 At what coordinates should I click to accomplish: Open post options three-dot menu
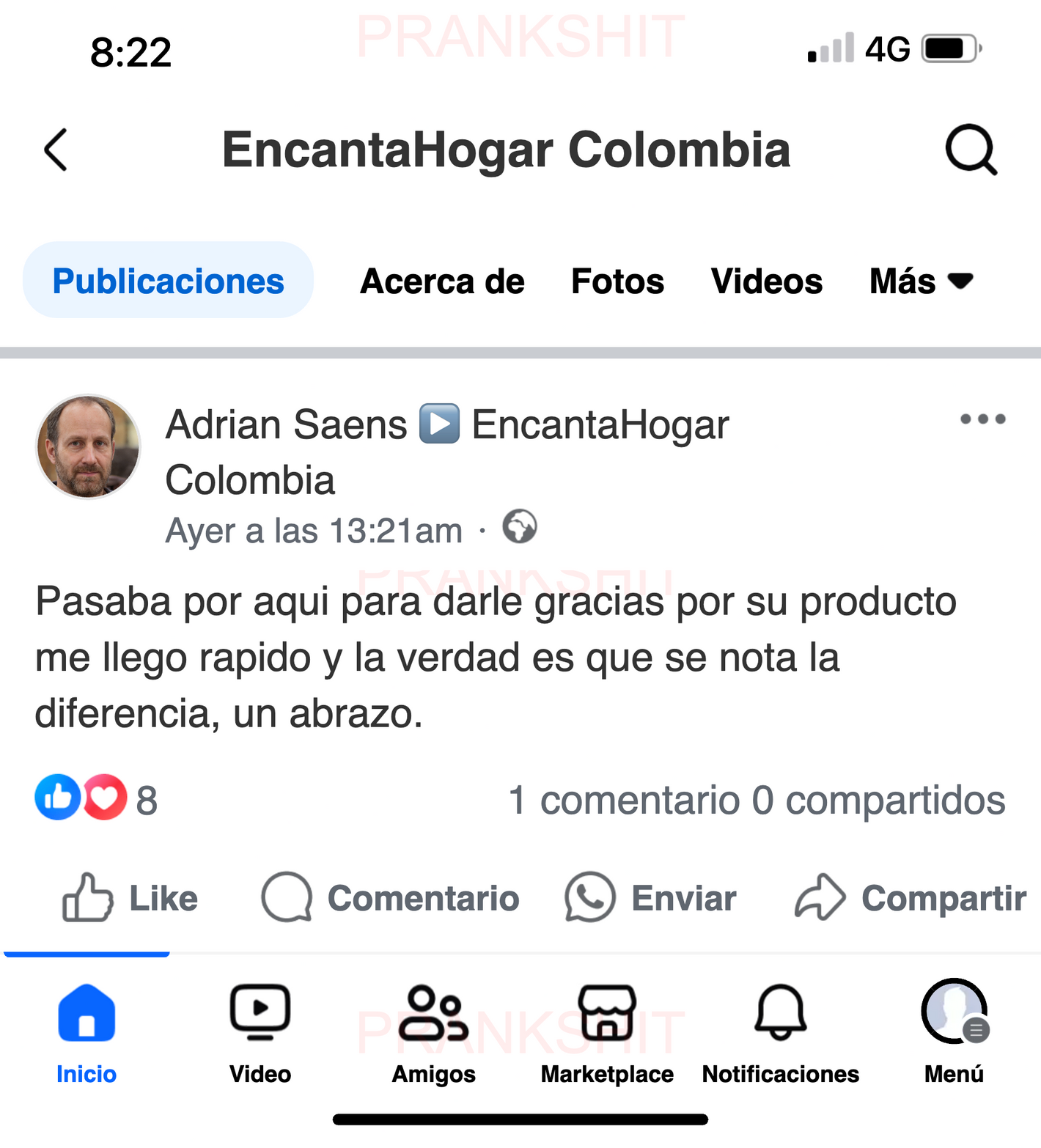(982, 419)
